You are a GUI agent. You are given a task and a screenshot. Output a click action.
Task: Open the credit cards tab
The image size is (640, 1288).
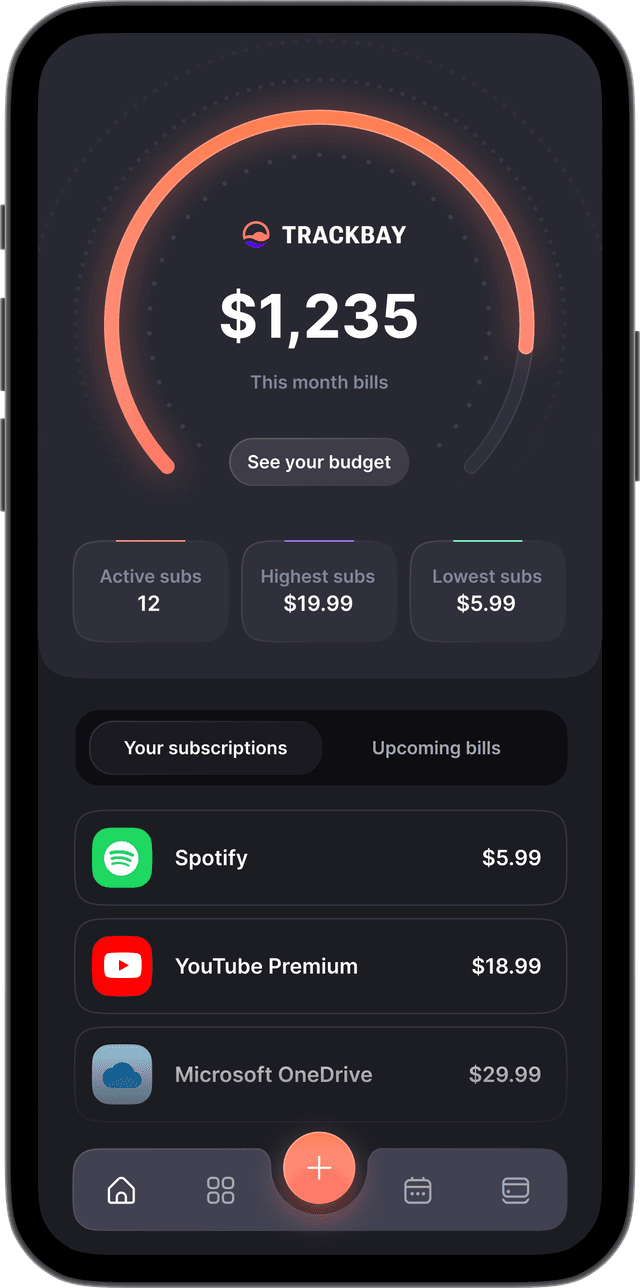coord(515,1190)
